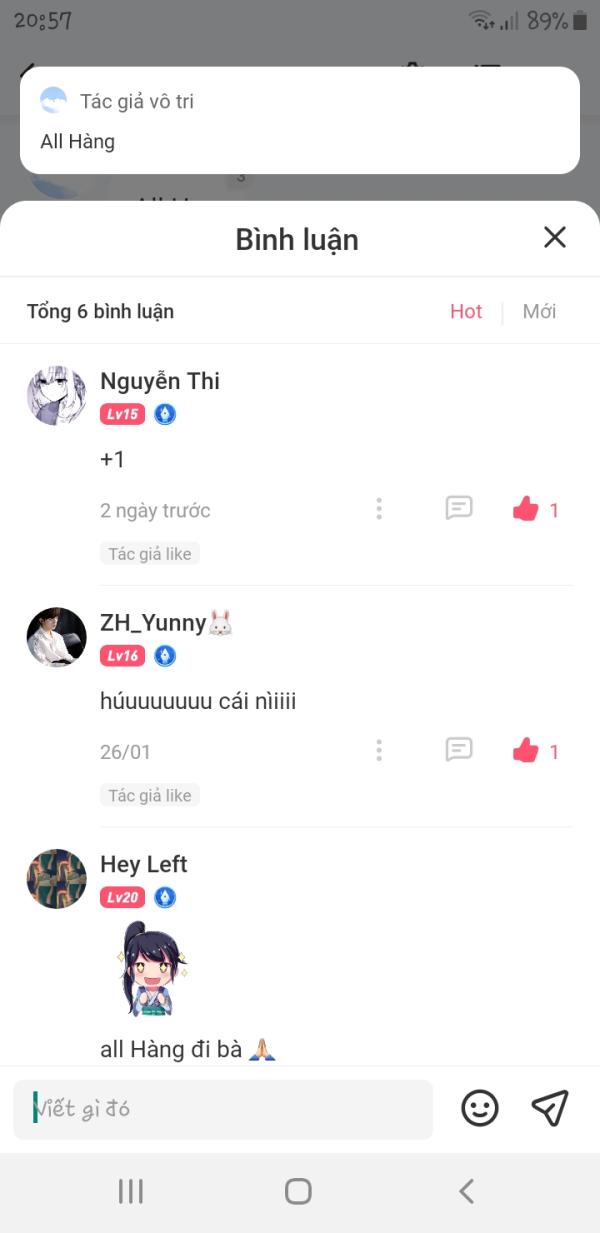
Task: Open ZH_Yunny's profile avatar
Action: [56, 637]
